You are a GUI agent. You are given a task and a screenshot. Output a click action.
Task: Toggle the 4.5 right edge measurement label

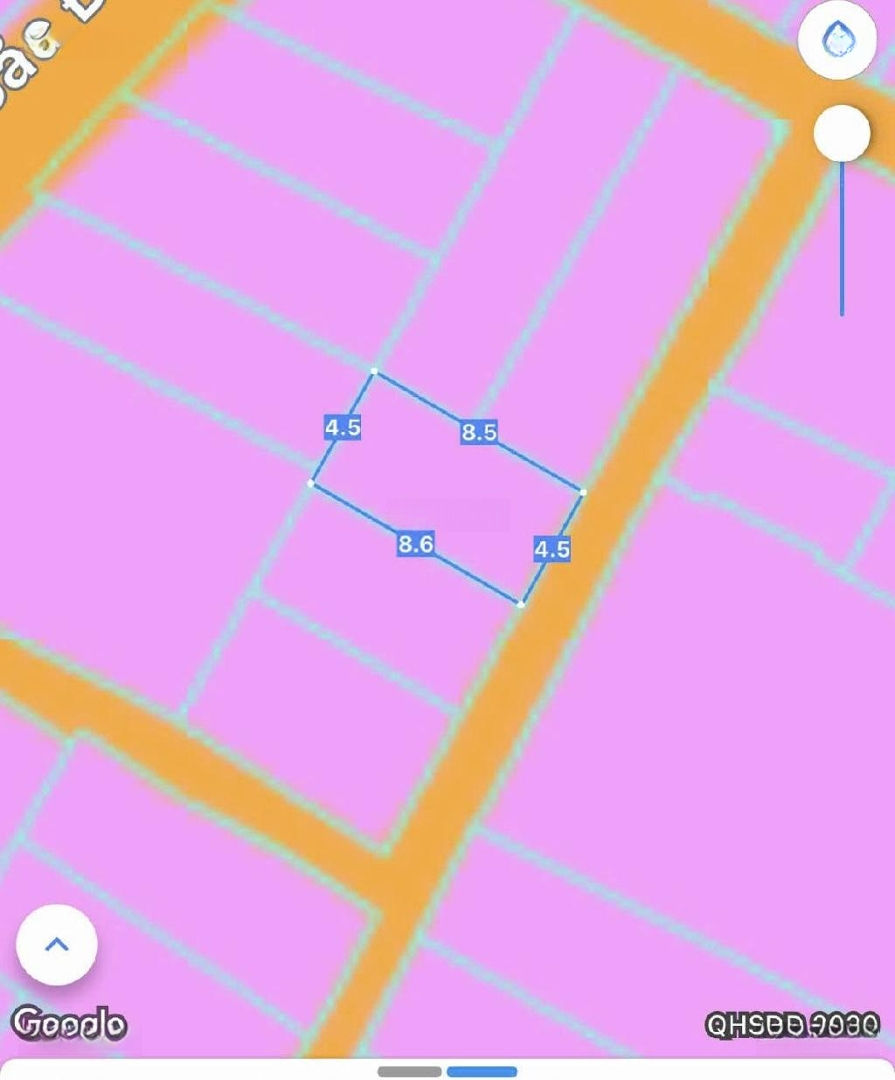551,549
